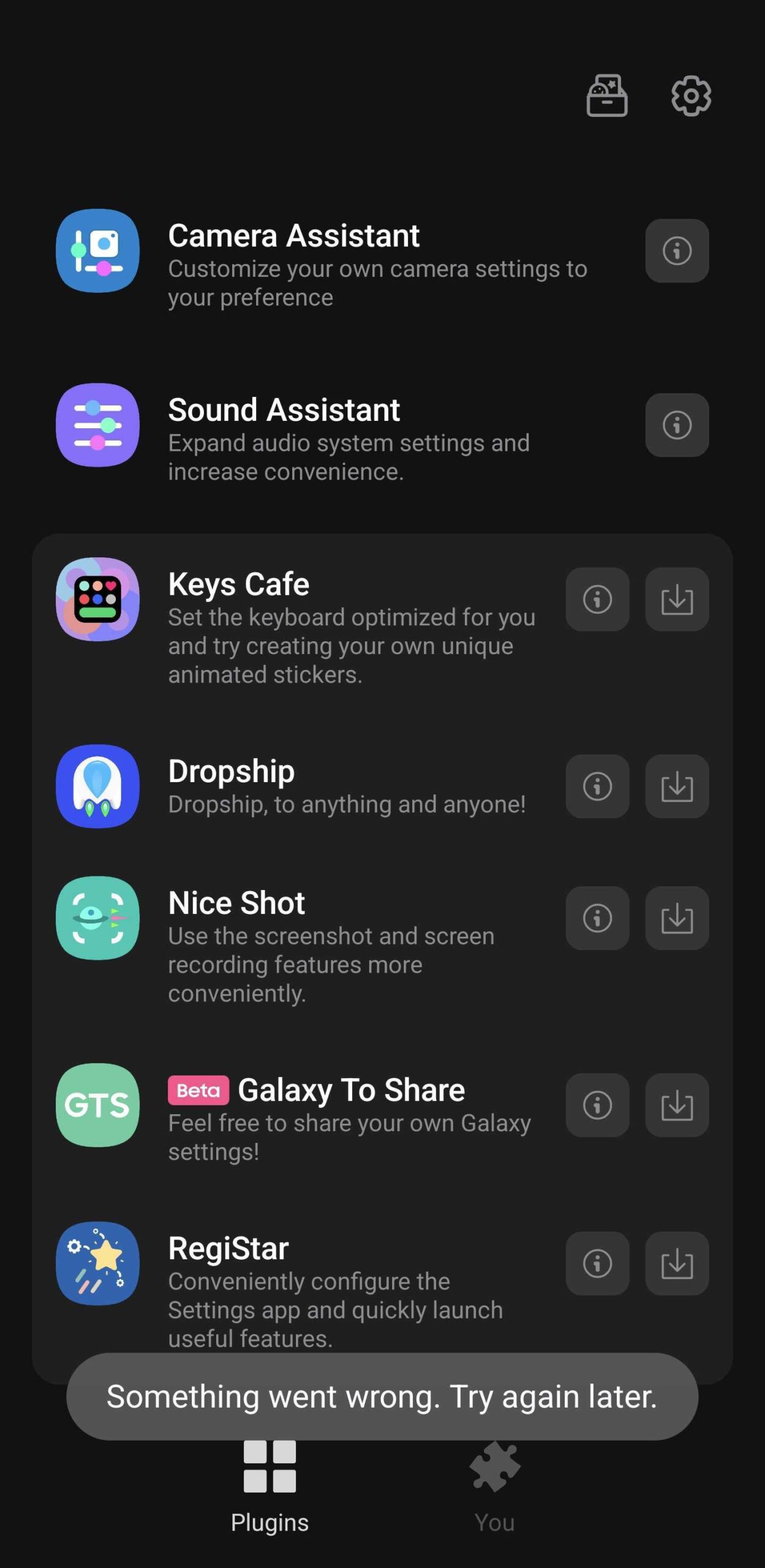View info for Camera Assistant
Image resolution: width=765 pixels, height=1568 pixels.
[x=677, y=251]
